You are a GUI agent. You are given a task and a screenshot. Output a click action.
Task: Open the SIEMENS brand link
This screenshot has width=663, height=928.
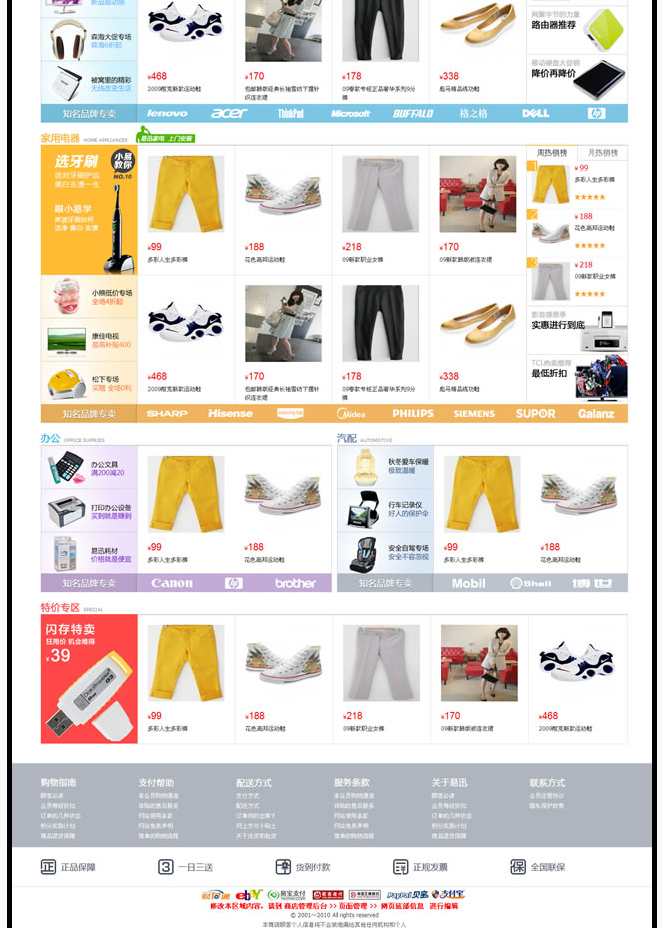click(474, 413)
